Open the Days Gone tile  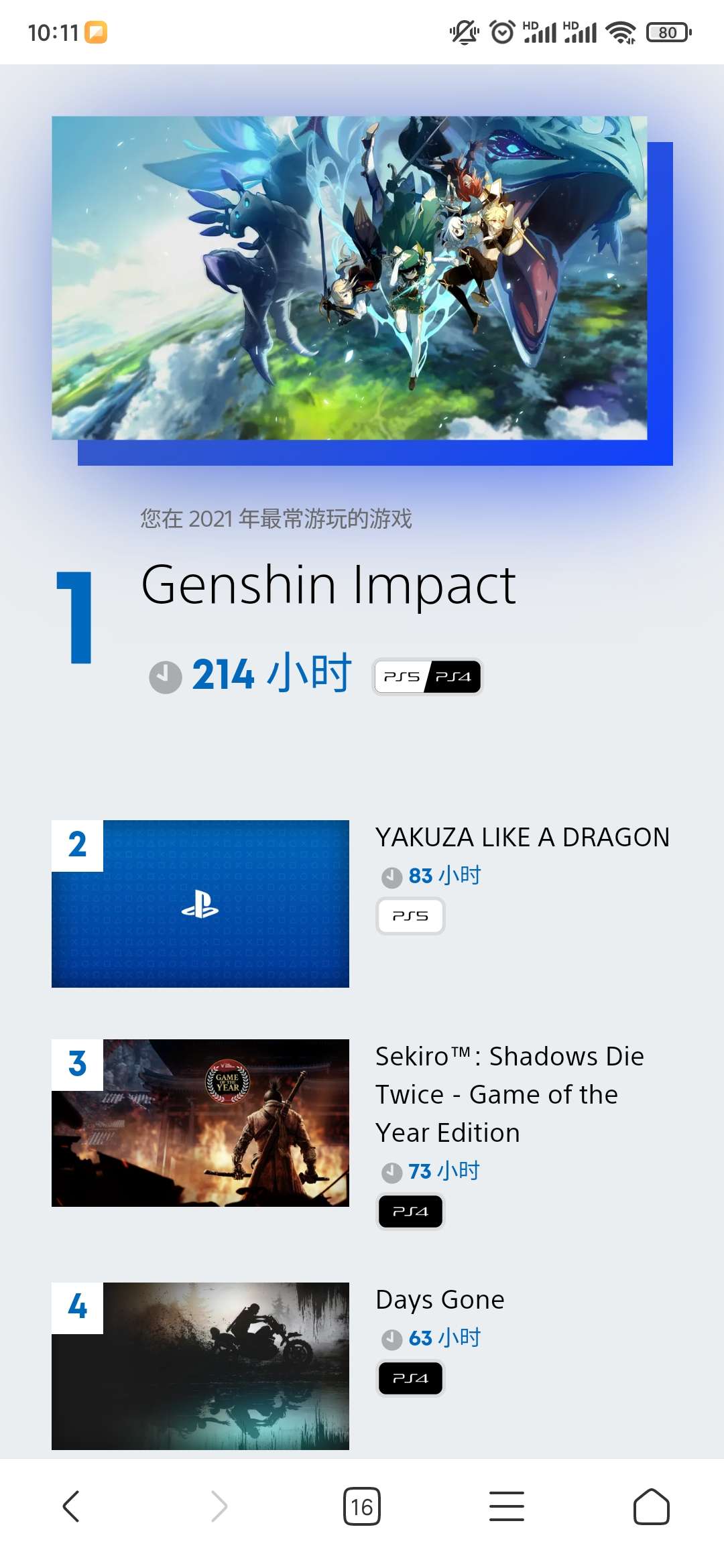200,1366
